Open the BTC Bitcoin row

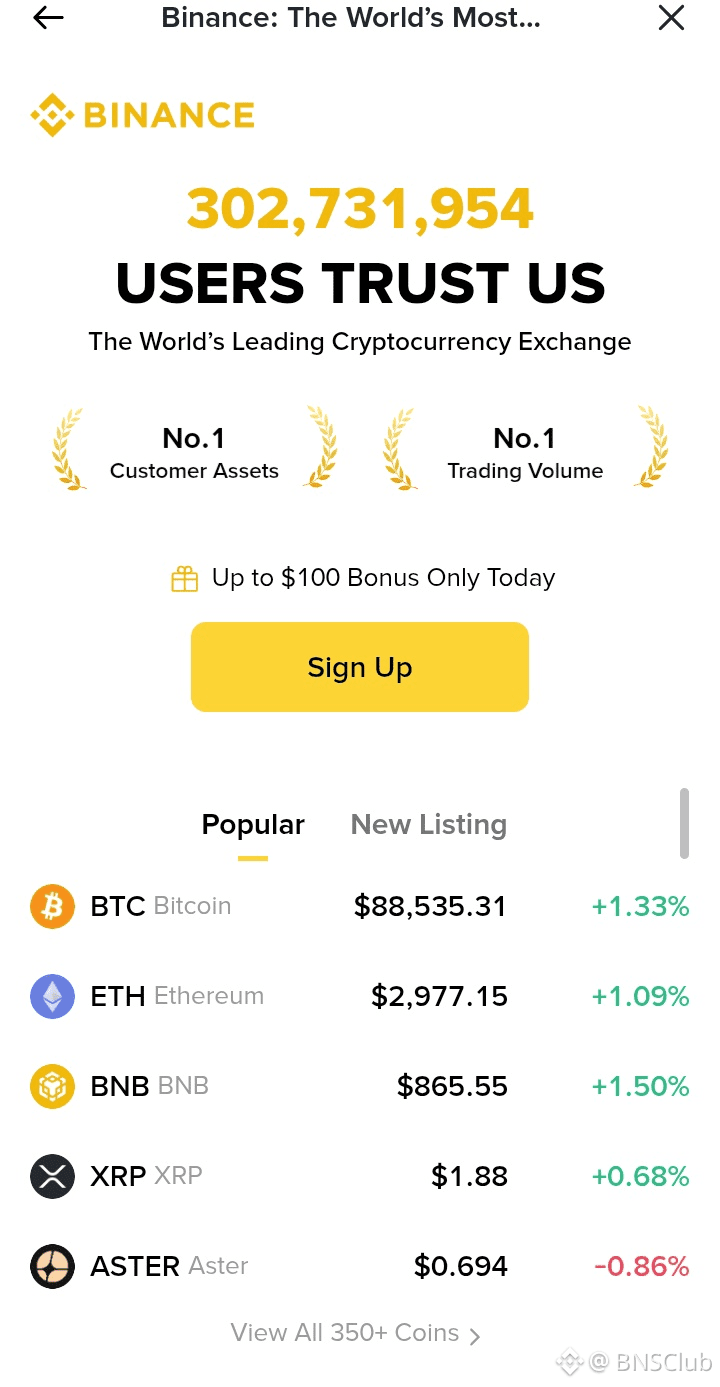pos(360,906)
